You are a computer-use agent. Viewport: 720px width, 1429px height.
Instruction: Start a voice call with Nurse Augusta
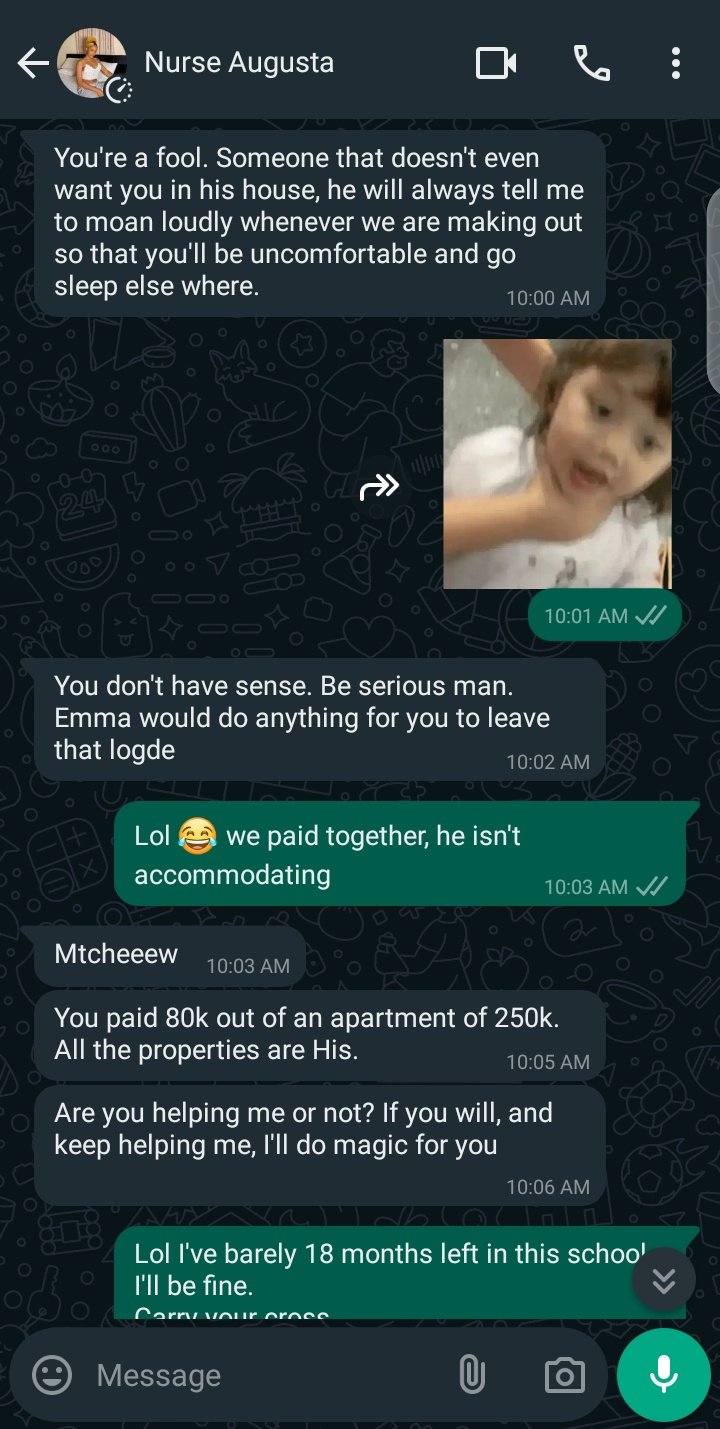[x=591, y=64]
